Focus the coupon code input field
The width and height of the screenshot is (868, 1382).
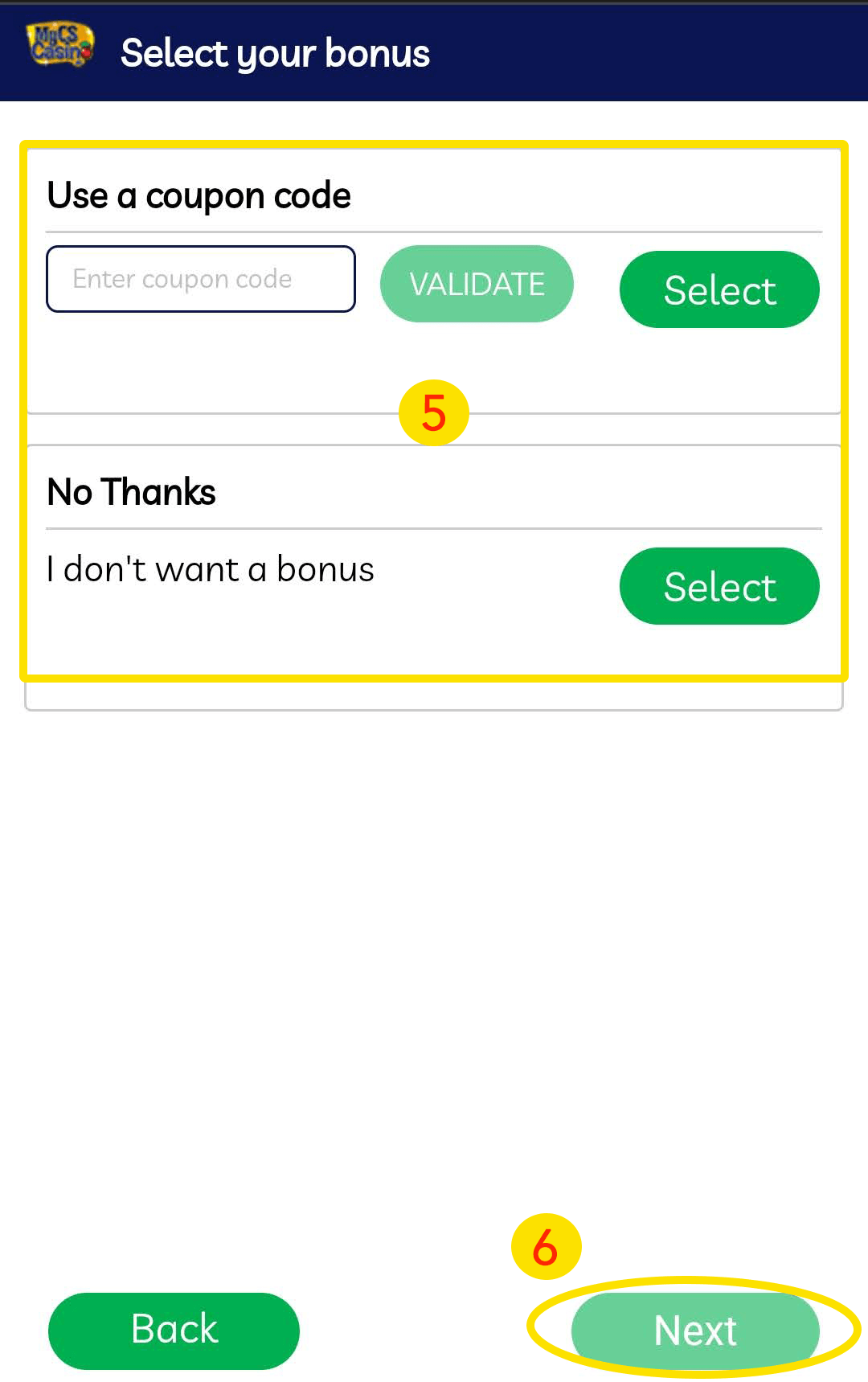[x=201, y=279]
